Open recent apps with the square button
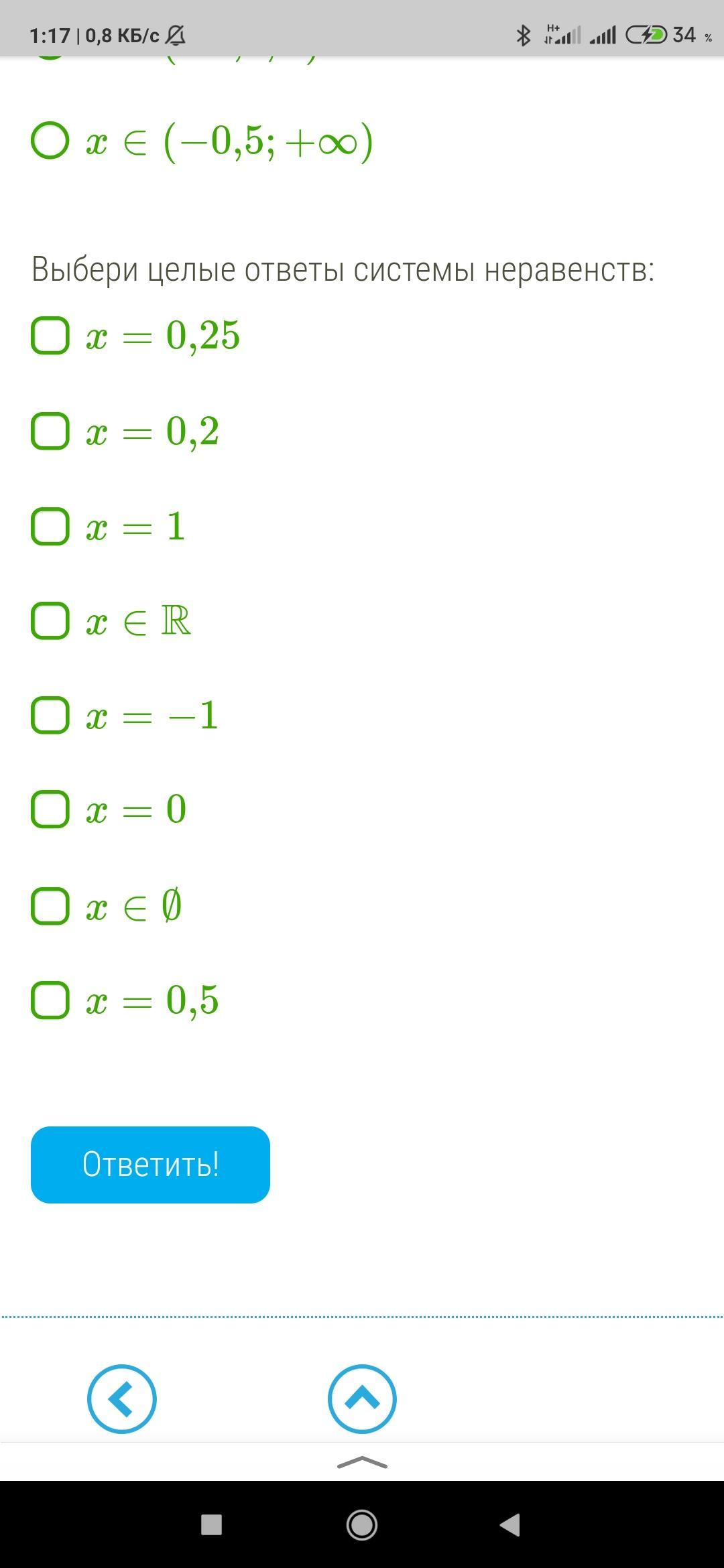The width and height of the screenshot is (724, 1568). (x=212, y=1524)
